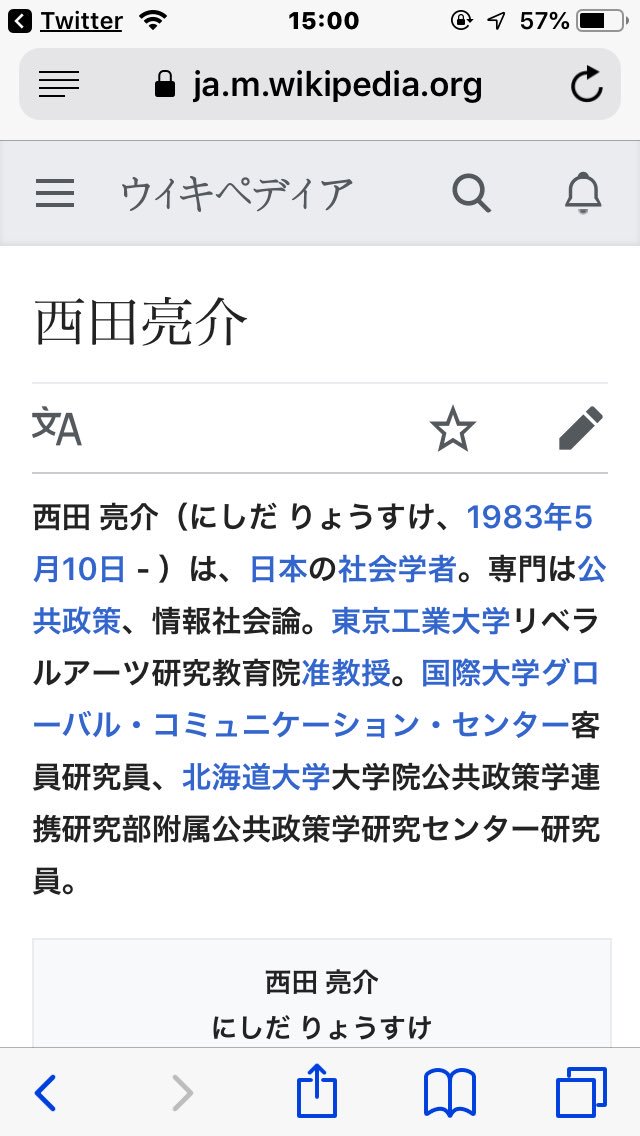Open the 東京工業大学 link
Viewport: 640px width, 1136px height.
click(421, 621)
